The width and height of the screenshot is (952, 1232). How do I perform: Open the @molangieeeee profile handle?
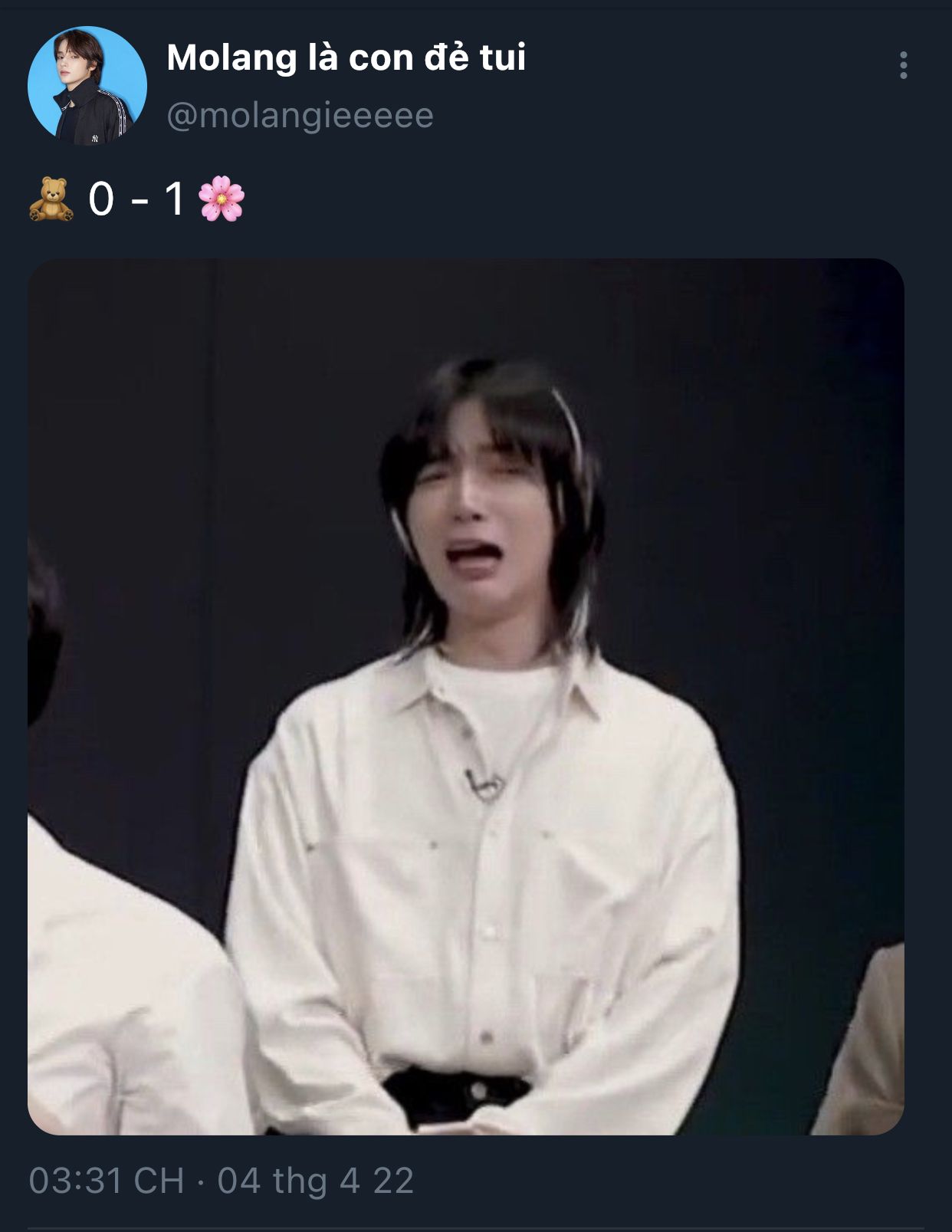click(x=300, y=116)
